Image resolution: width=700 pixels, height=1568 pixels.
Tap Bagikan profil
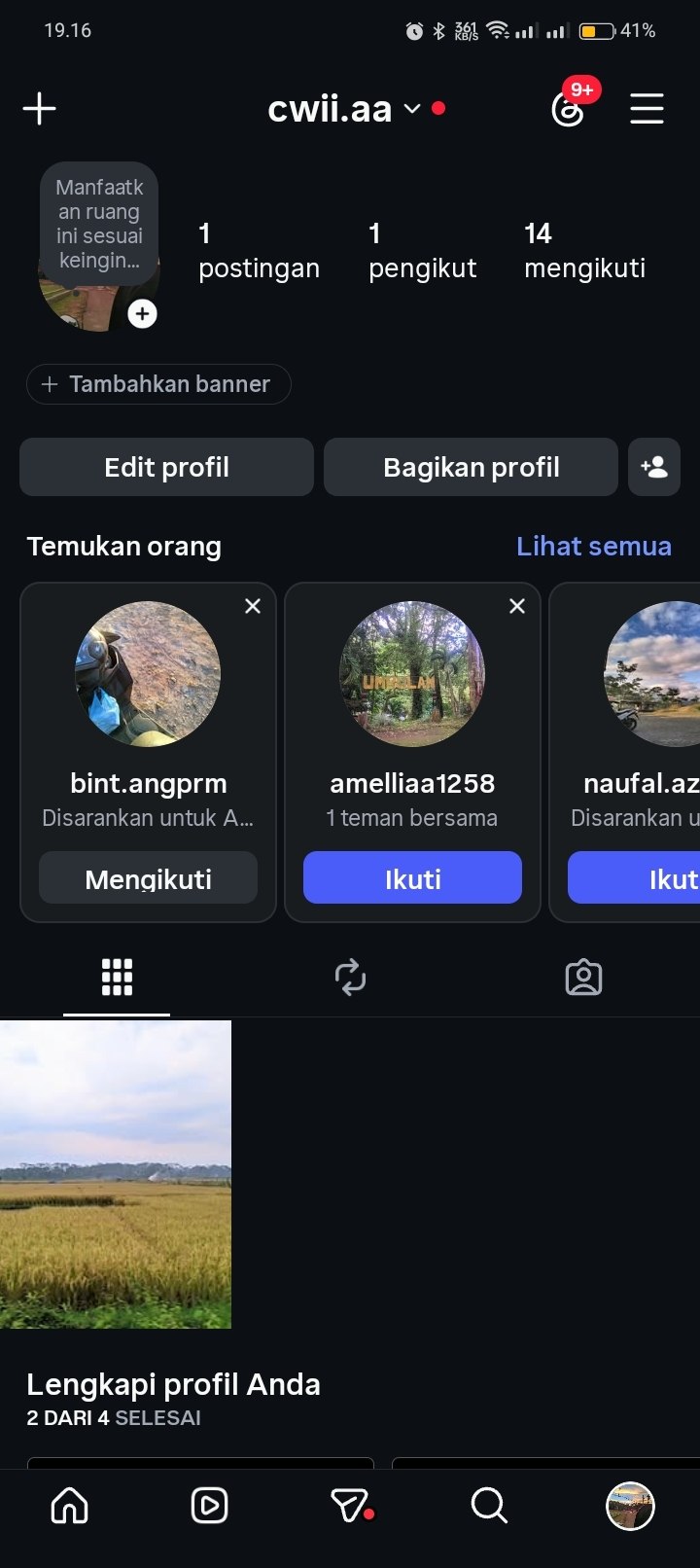[471, 467]
